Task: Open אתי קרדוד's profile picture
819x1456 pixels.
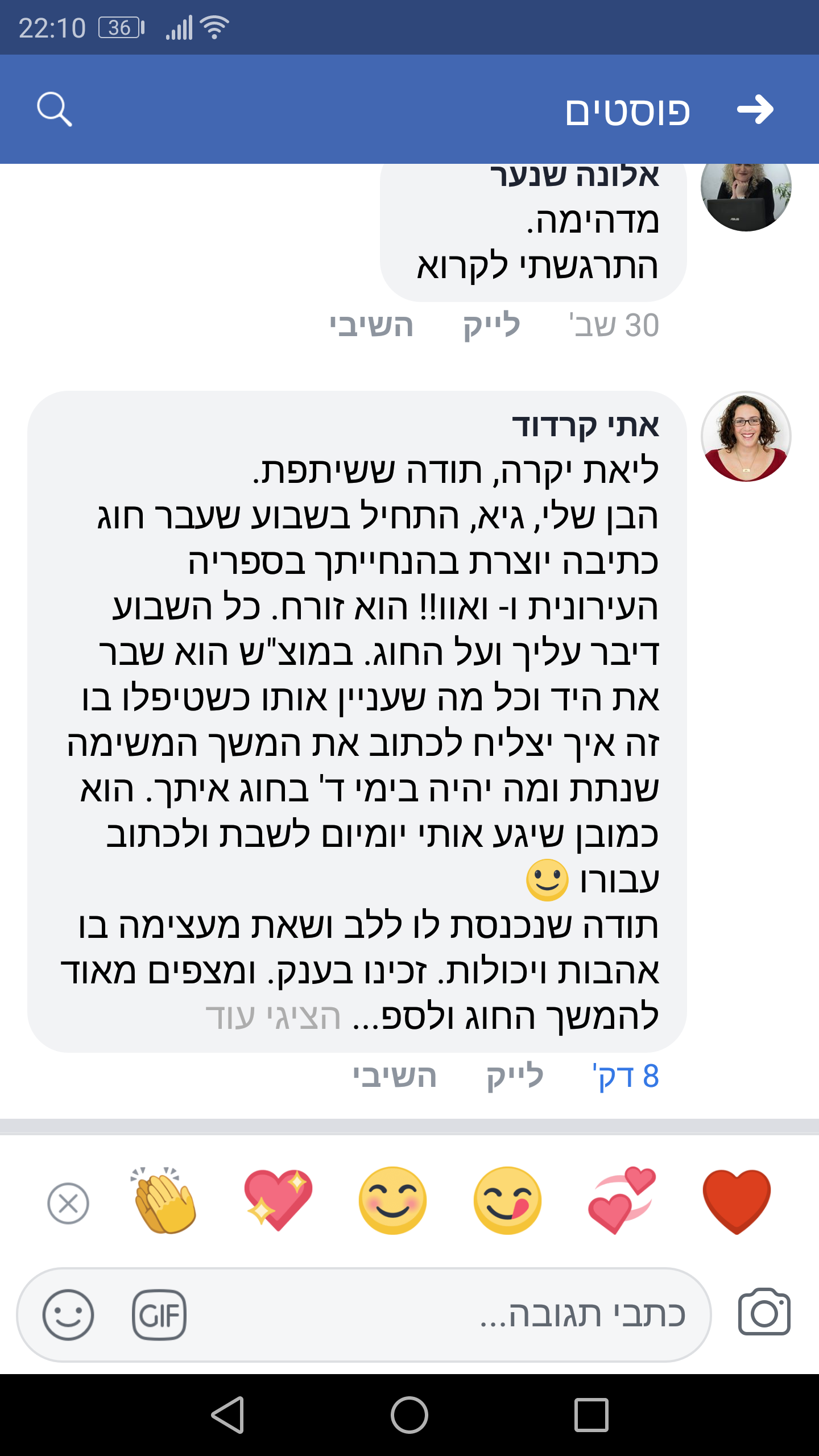Action: 746,436
